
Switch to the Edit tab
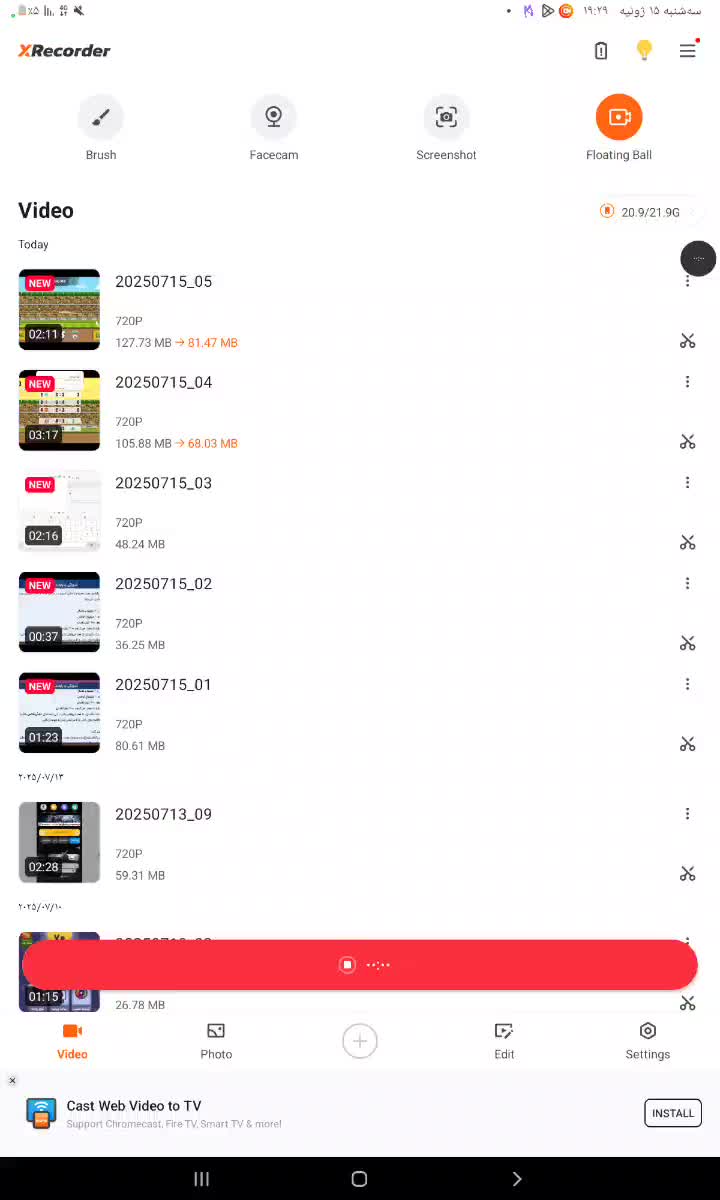pyautogui.click(x=504, y=1041)
